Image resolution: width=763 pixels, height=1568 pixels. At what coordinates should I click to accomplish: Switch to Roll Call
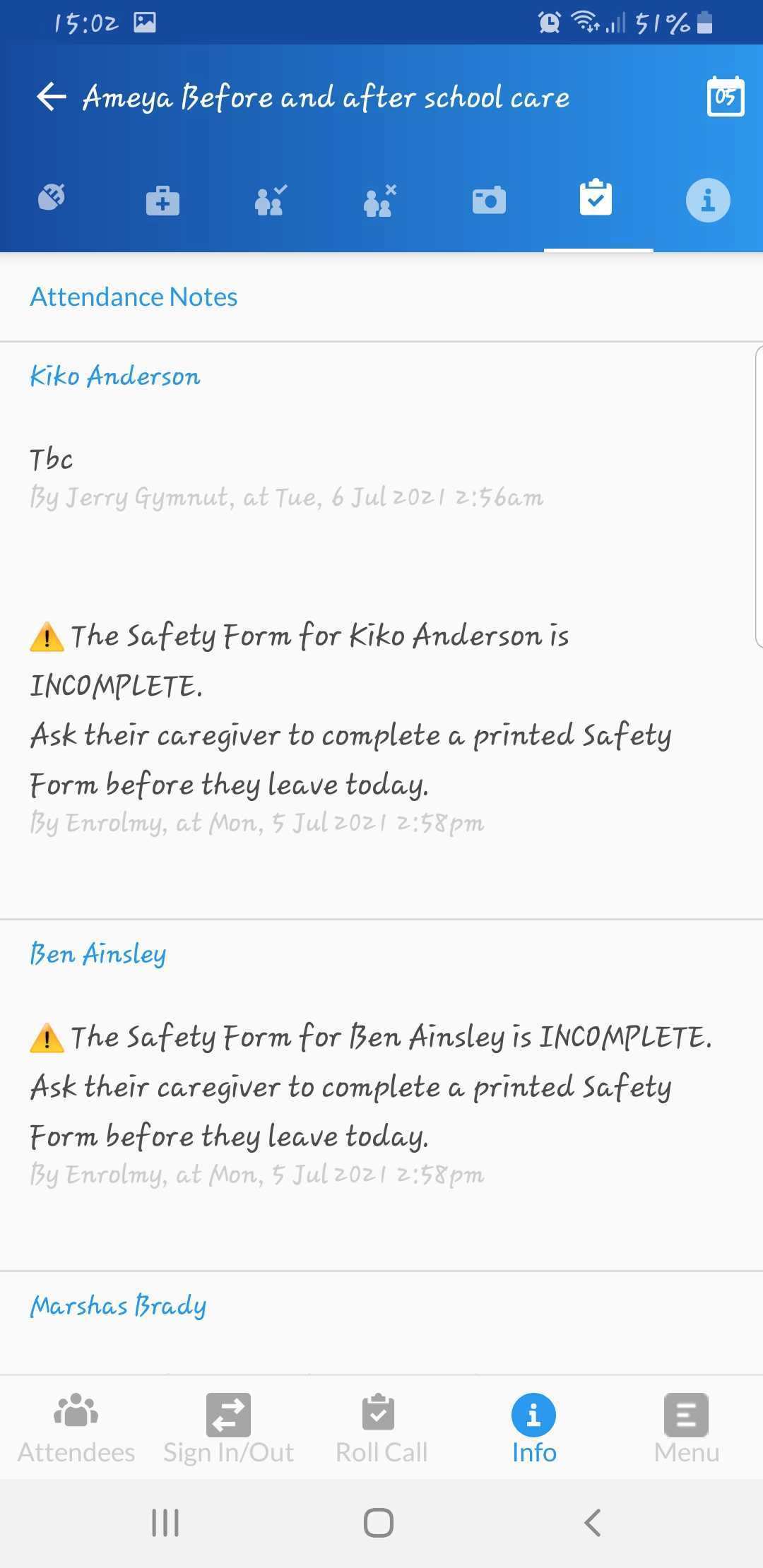click(381, 1428)
